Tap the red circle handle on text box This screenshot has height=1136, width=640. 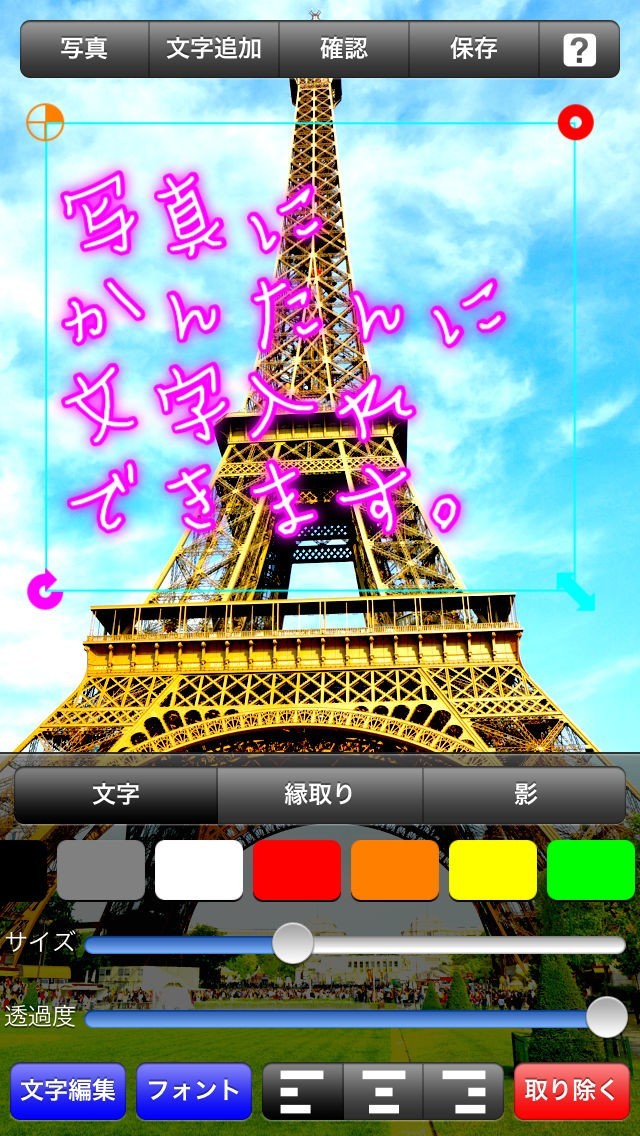point(575,123)
